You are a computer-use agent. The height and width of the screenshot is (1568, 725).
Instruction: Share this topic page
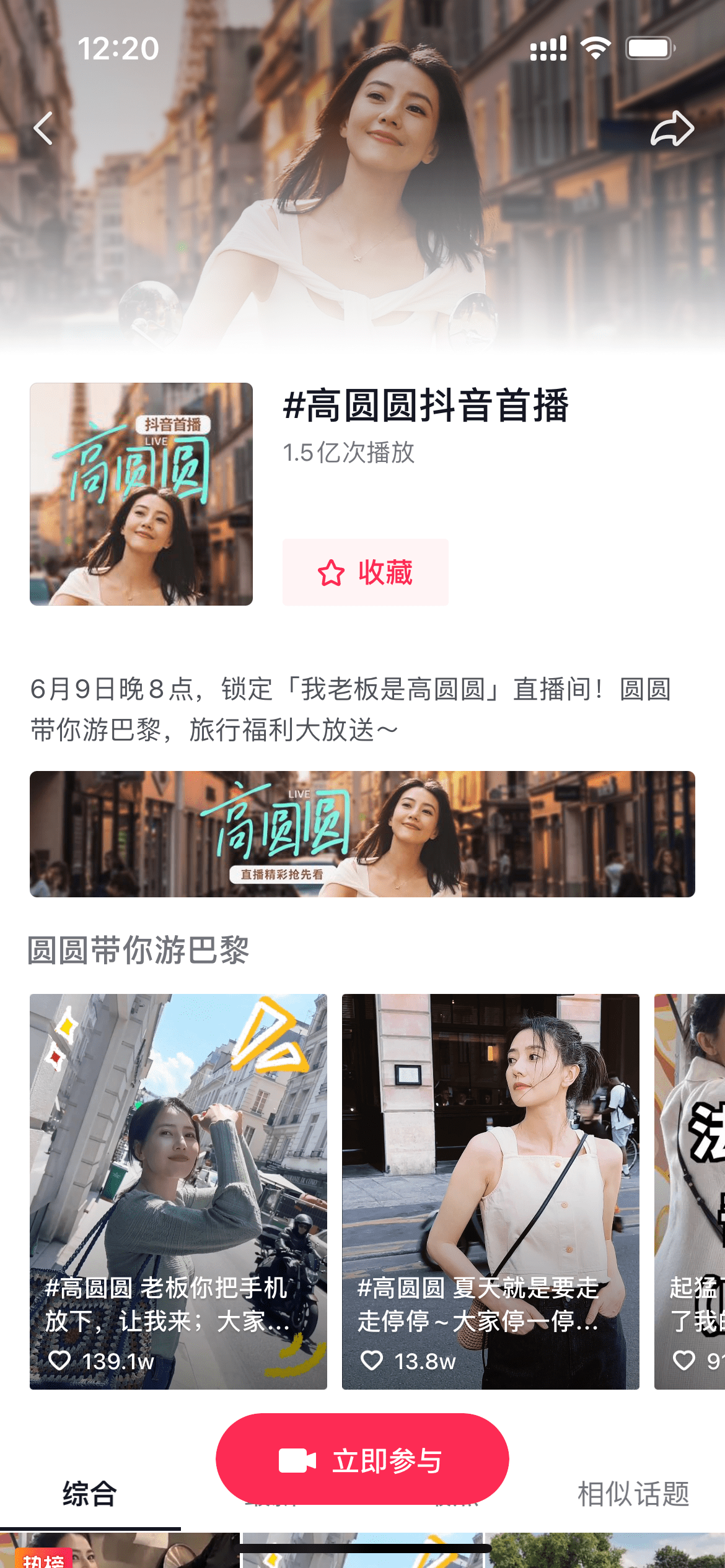[x=672, y=129]
